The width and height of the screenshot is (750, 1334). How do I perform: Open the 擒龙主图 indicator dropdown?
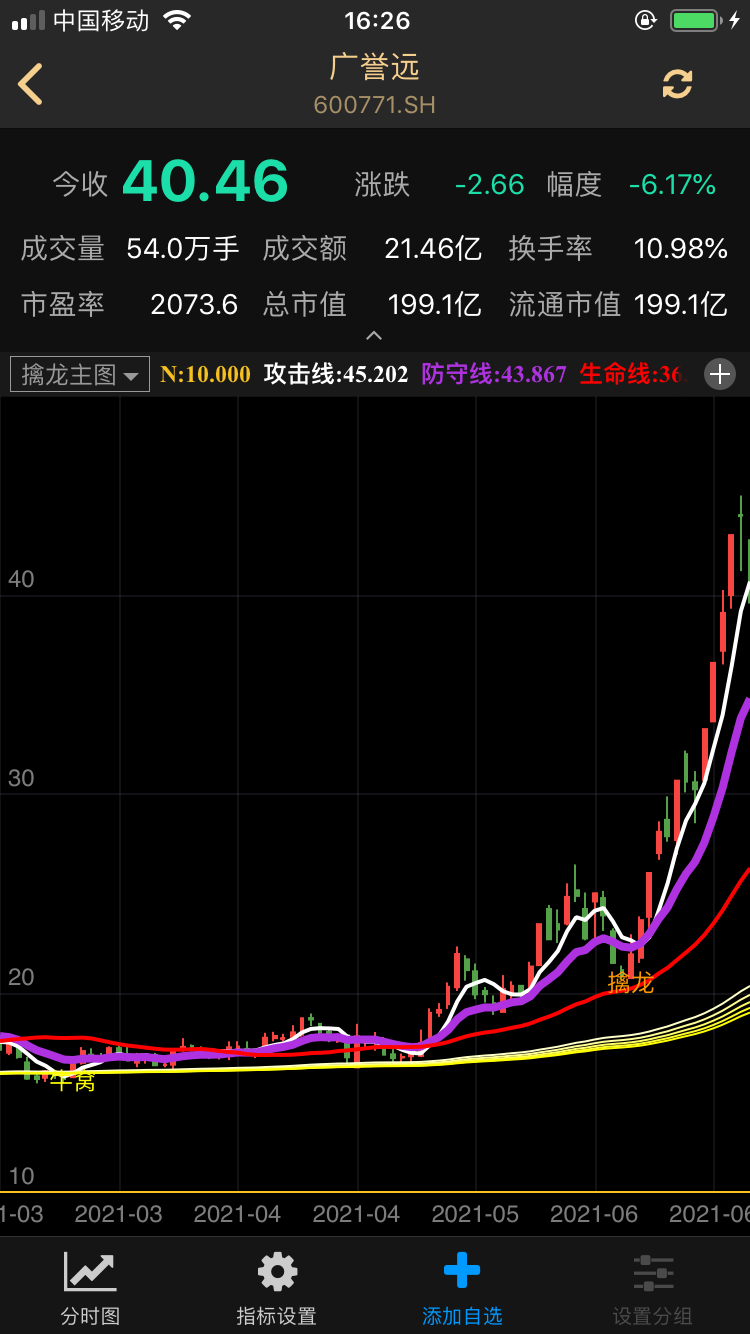(x=80, y=374)
